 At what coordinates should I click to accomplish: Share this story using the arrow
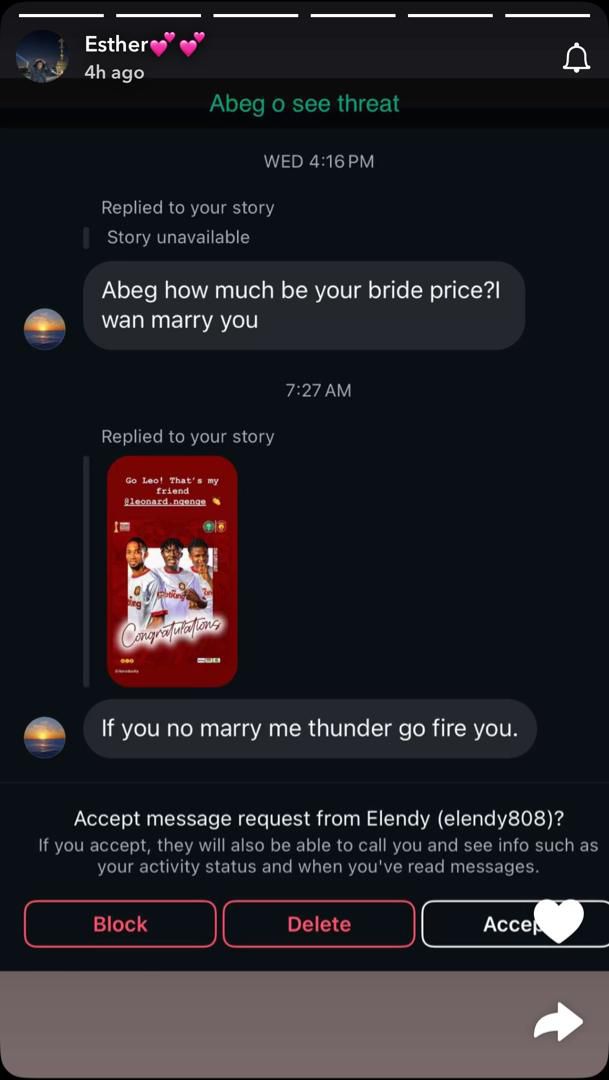click(558, 1022)
